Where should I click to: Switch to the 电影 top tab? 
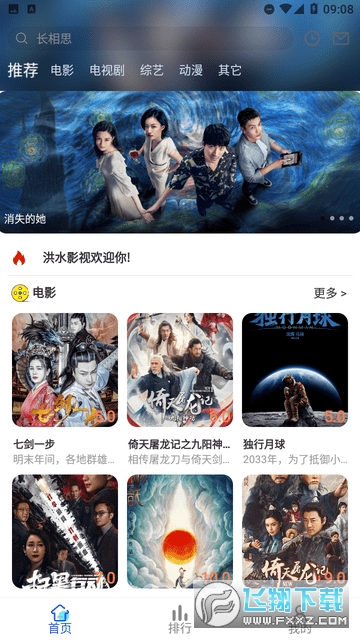click(x=62, y=70)
